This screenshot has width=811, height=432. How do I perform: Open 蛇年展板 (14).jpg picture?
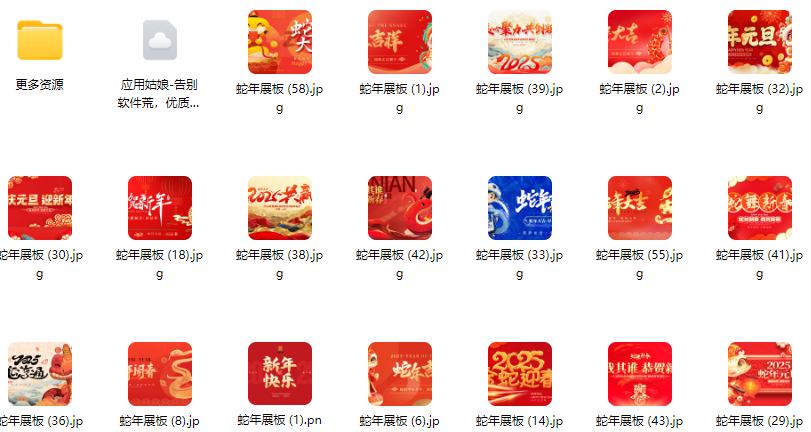[x=520, y=374]
